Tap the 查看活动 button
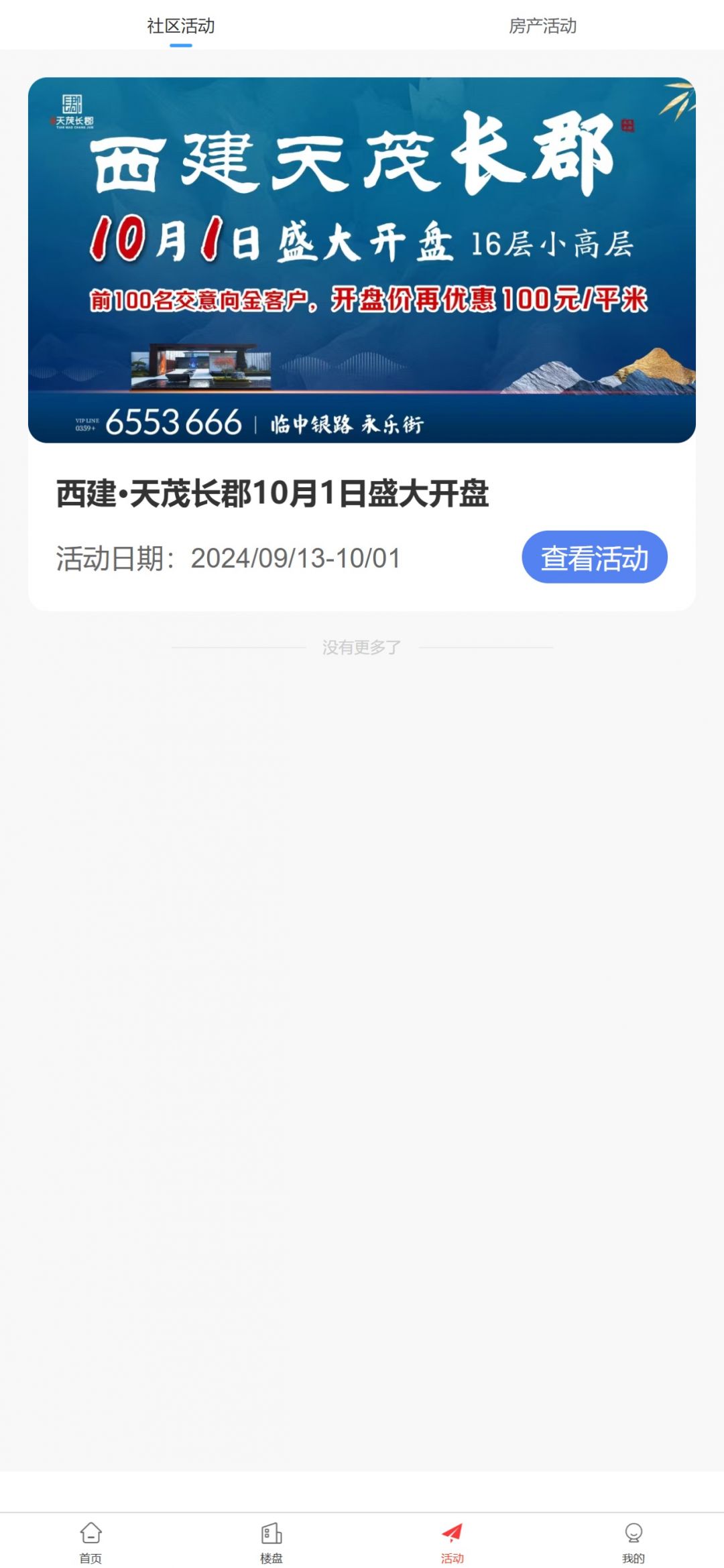Image resolution: width=724 pixels, height=1568 pixels. point(594,558)
